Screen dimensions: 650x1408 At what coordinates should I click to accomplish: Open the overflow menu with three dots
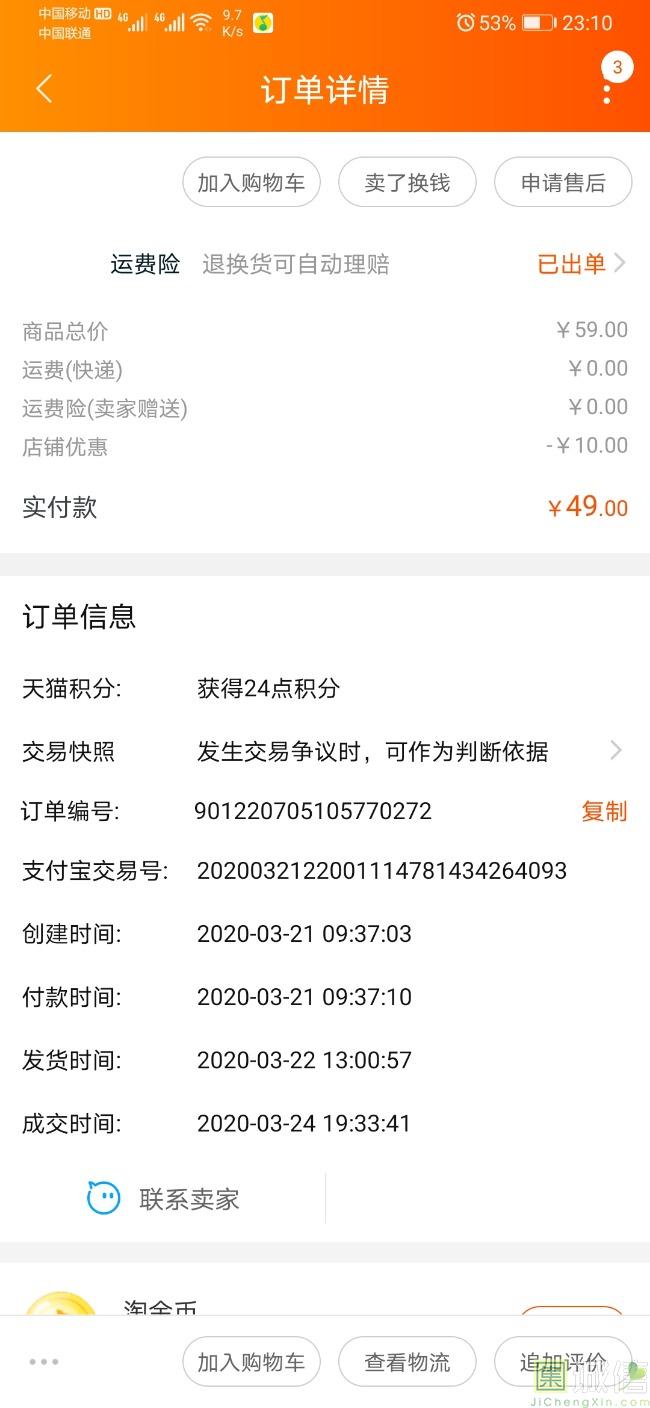click(x=606, y=91)
